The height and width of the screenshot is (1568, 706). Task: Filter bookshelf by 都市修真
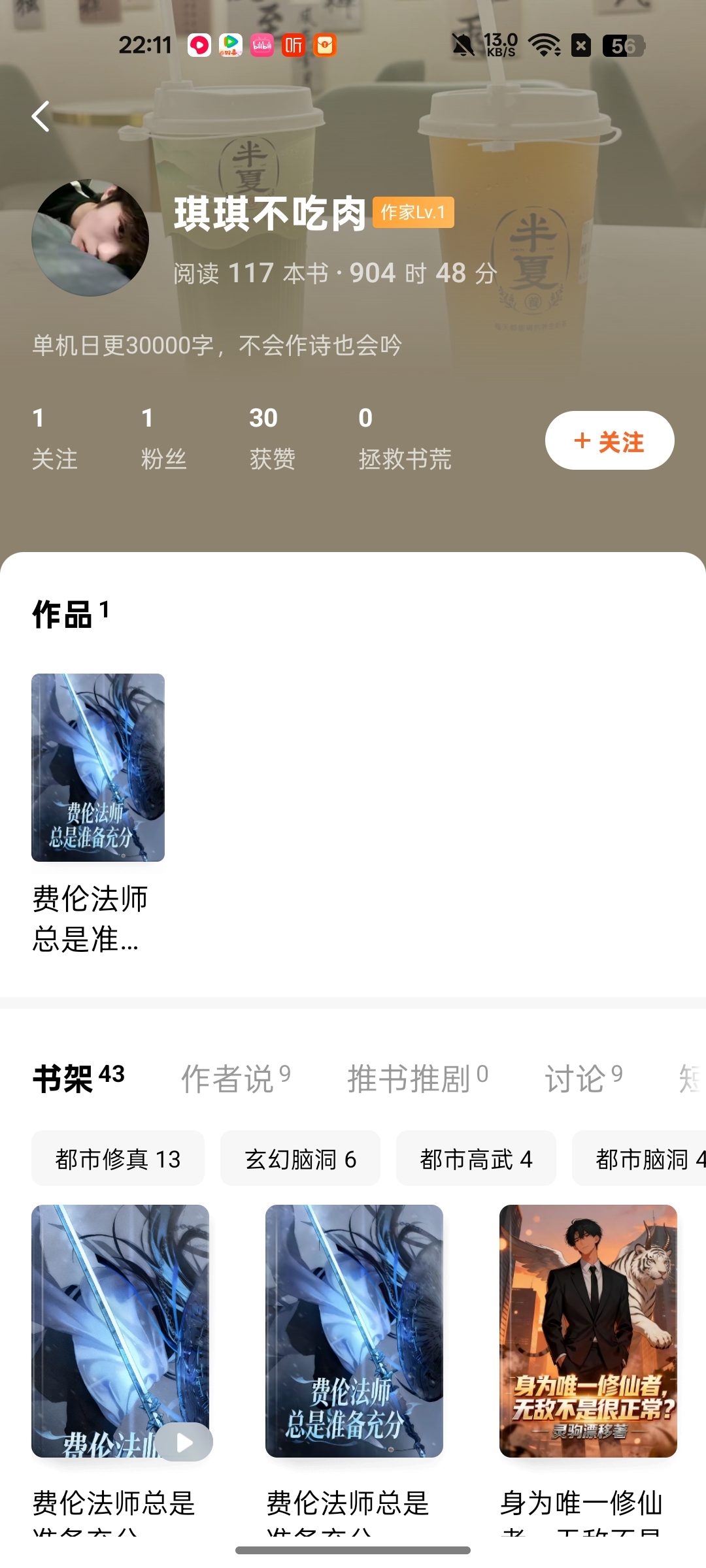click(x=118, y=1159)
